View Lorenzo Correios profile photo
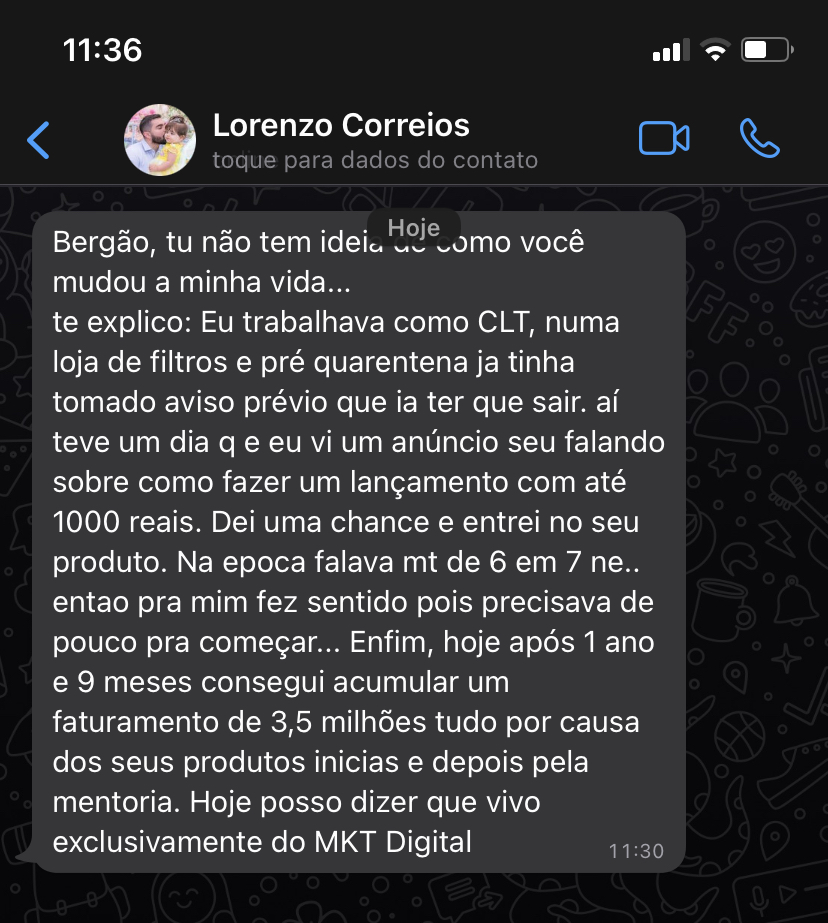This screenshot has height=923, width=828. (x=160, y=140)
